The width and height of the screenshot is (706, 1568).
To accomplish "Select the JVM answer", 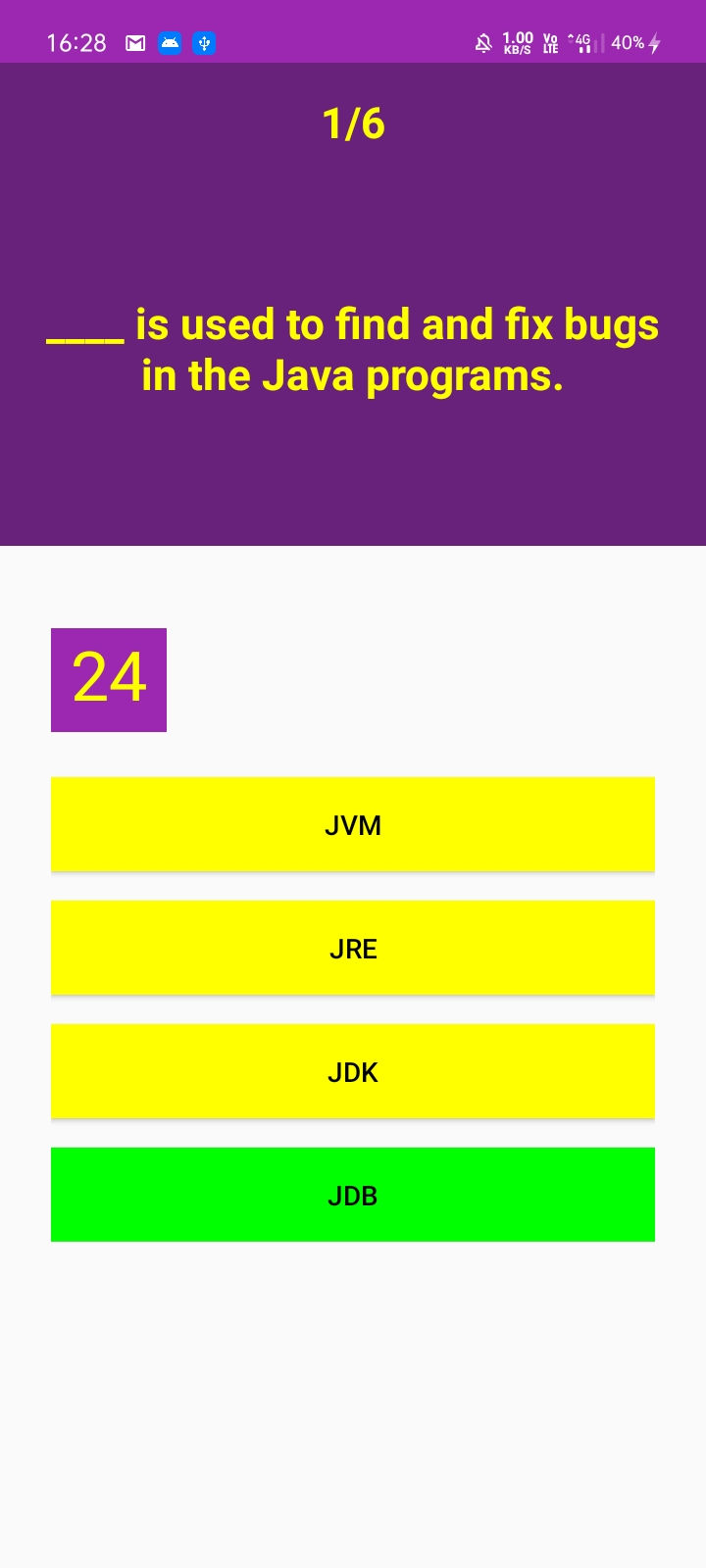I will click(353, 824).
